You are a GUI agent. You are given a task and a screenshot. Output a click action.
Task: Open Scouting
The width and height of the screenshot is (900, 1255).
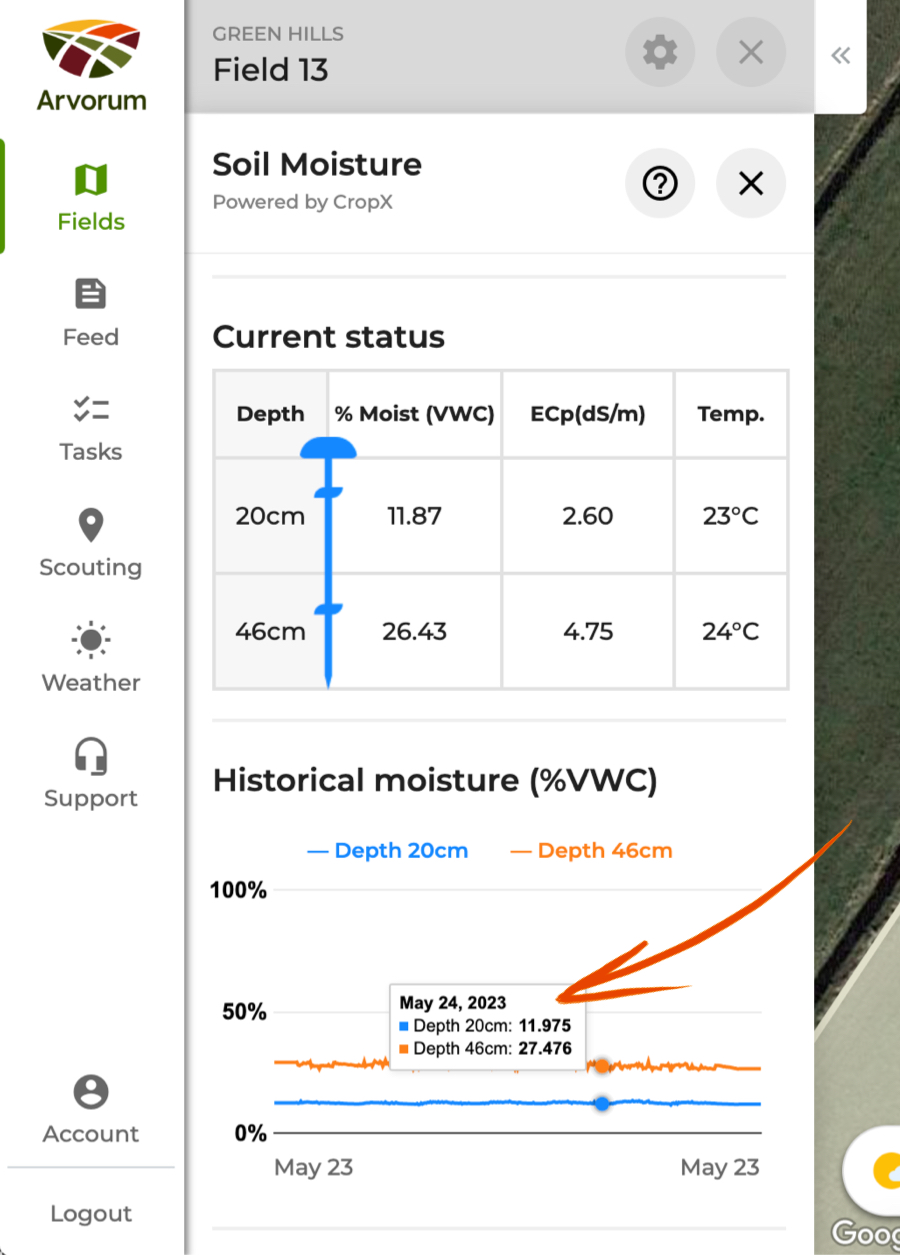(91, 542)
